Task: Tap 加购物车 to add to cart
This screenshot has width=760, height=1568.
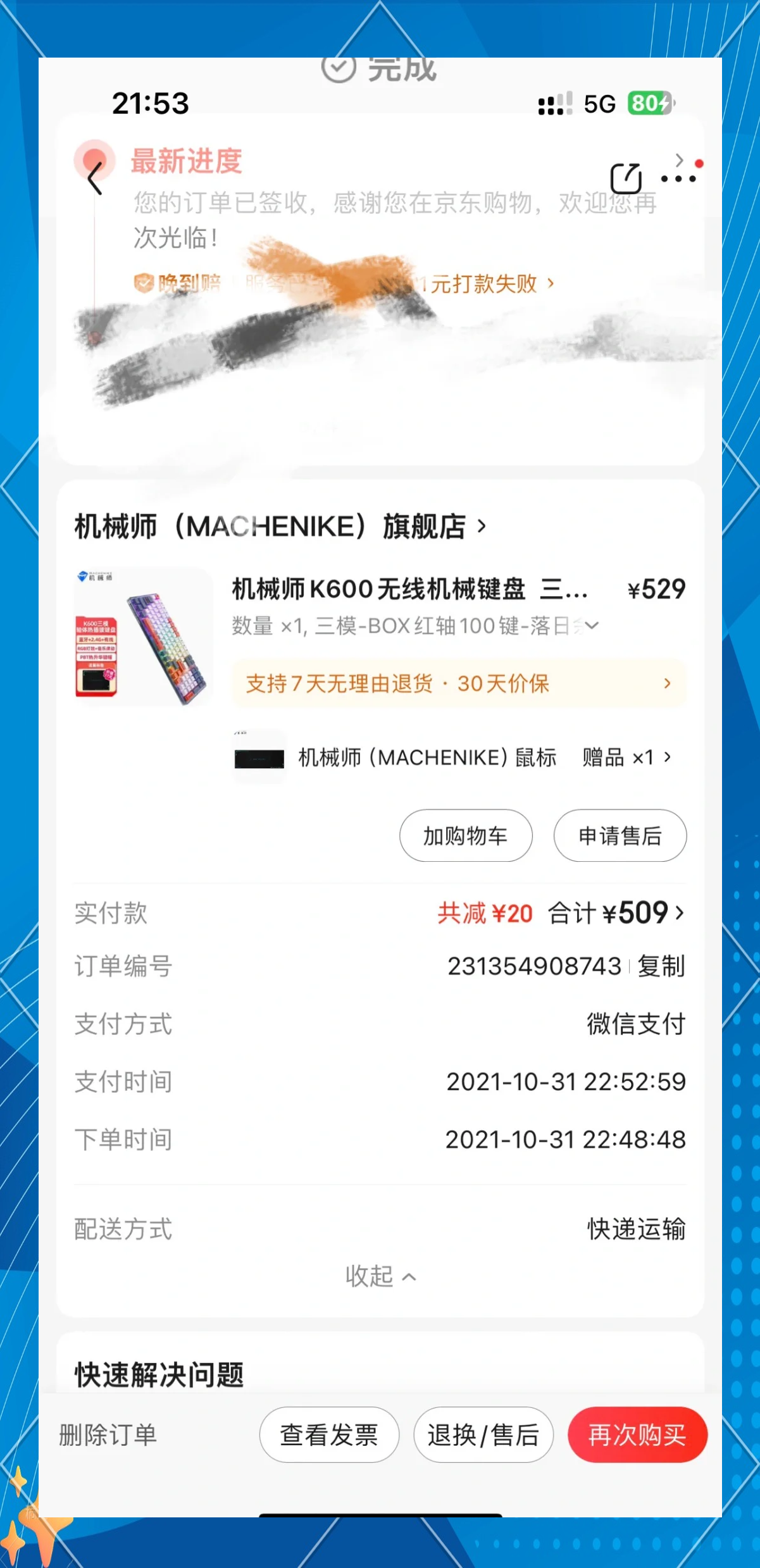Action: pyautogui.click(x=466, y=836)
